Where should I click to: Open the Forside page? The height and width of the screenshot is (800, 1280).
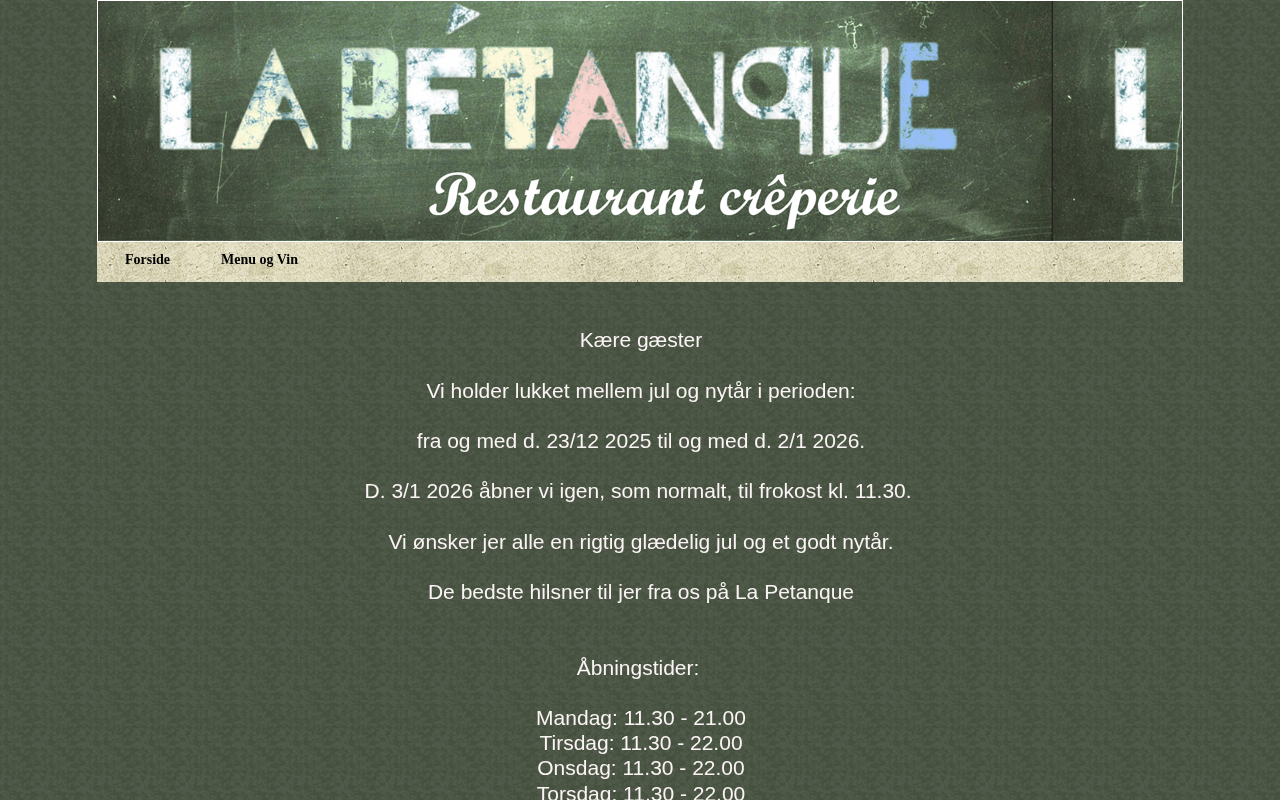[x=147, y=260]
